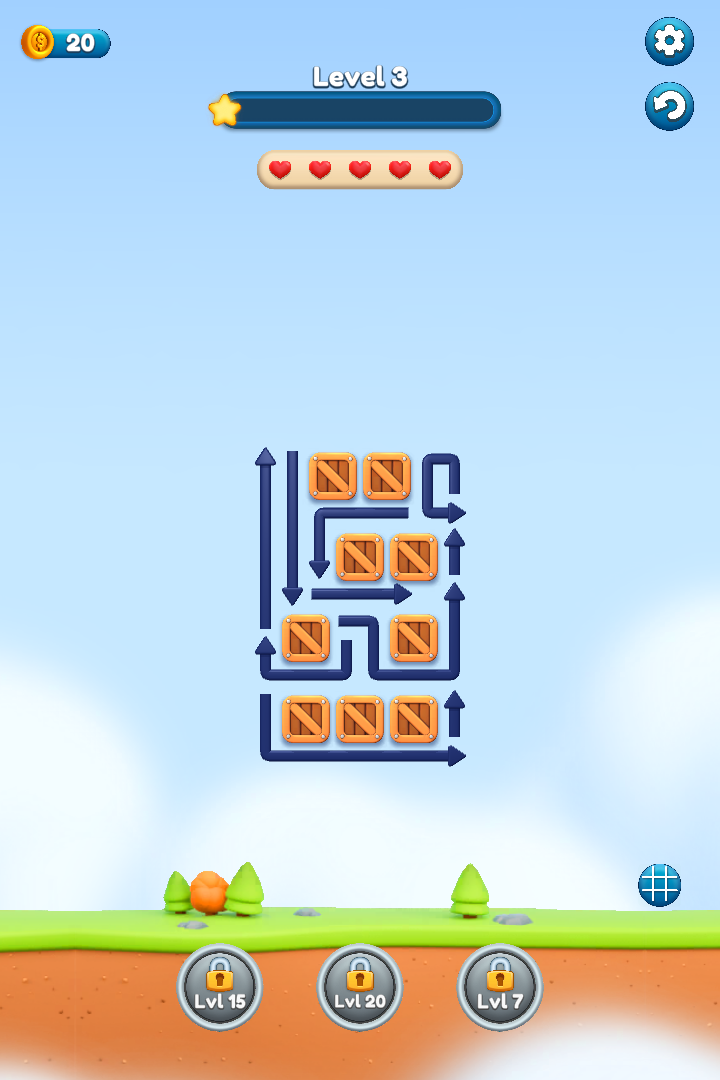This screenshot has height=1080, width=720.
Task: Open the settings gear
Action: [x=669, y=41]
